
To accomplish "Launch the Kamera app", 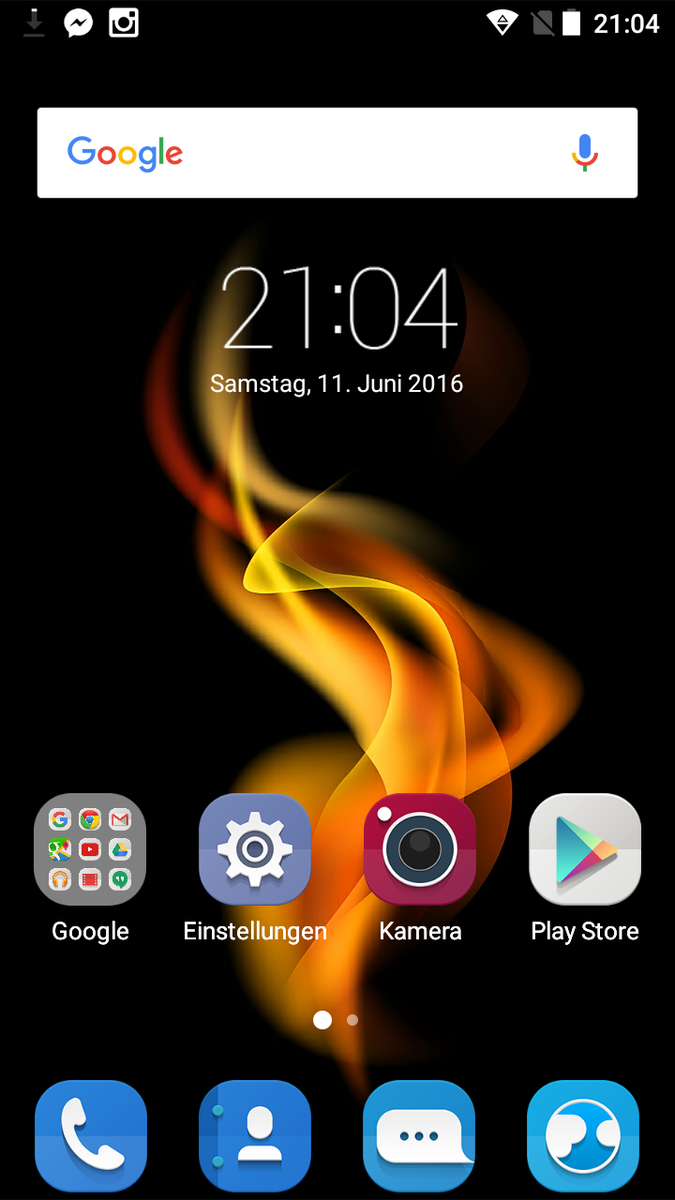I will [x=420, y=850].
